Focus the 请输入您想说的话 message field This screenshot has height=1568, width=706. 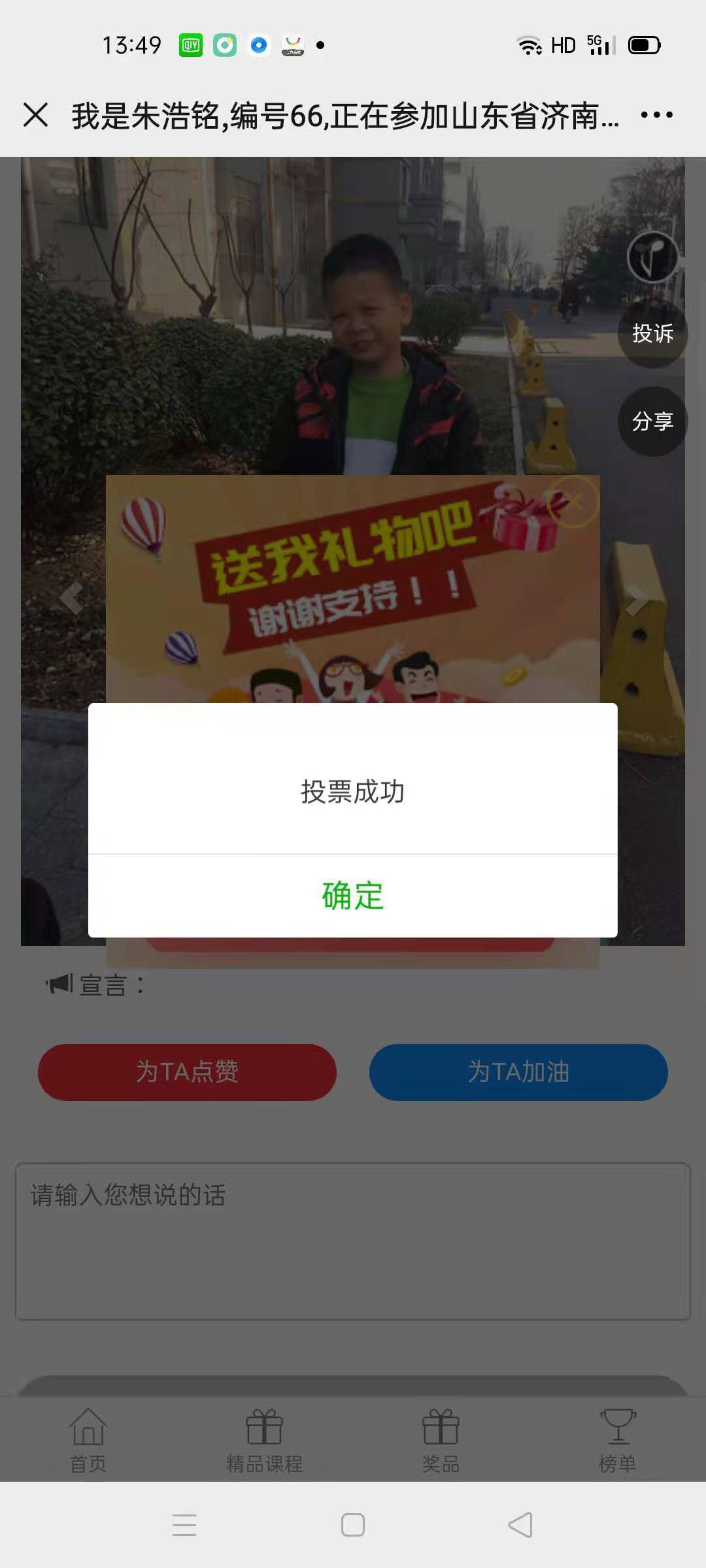point(353,1241)
